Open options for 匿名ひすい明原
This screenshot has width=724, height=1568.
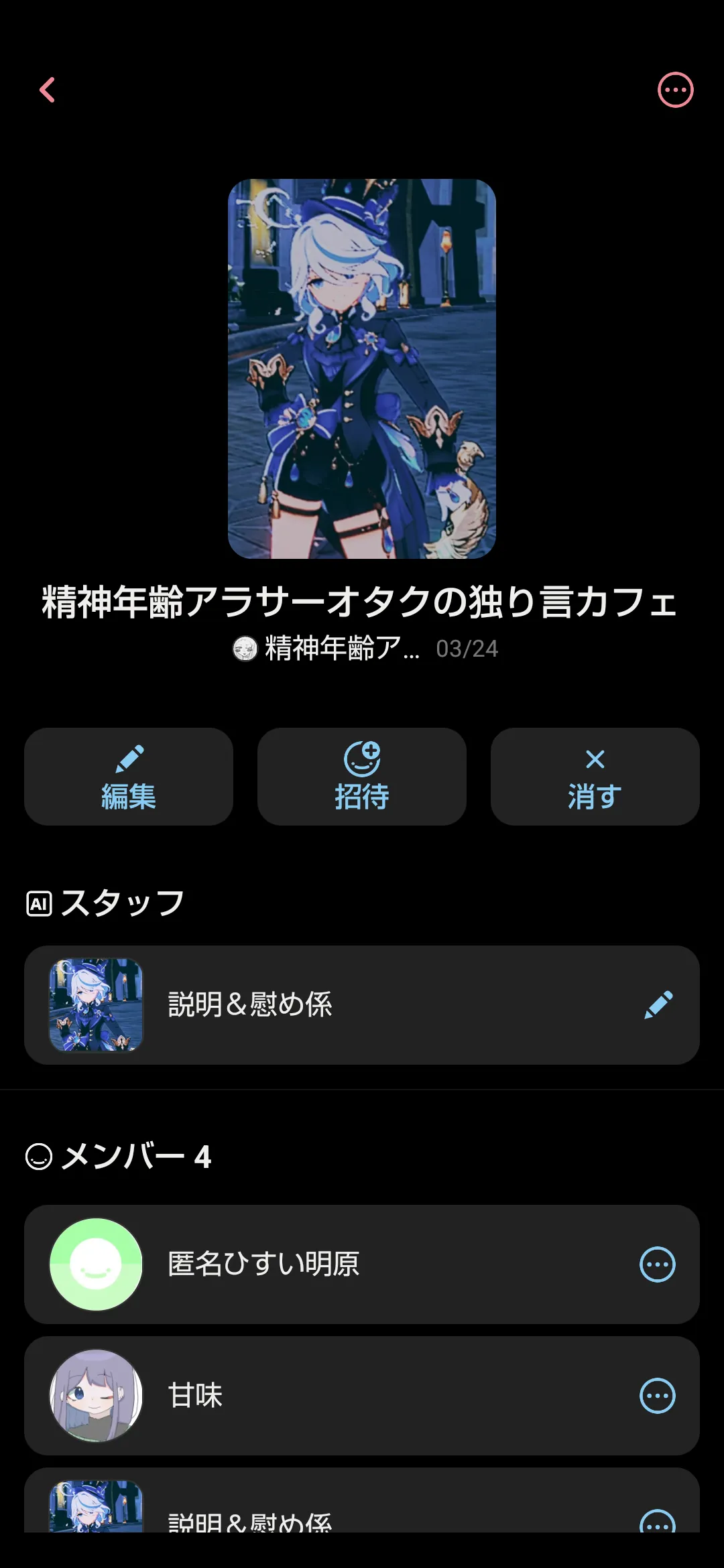[658, 1264]
